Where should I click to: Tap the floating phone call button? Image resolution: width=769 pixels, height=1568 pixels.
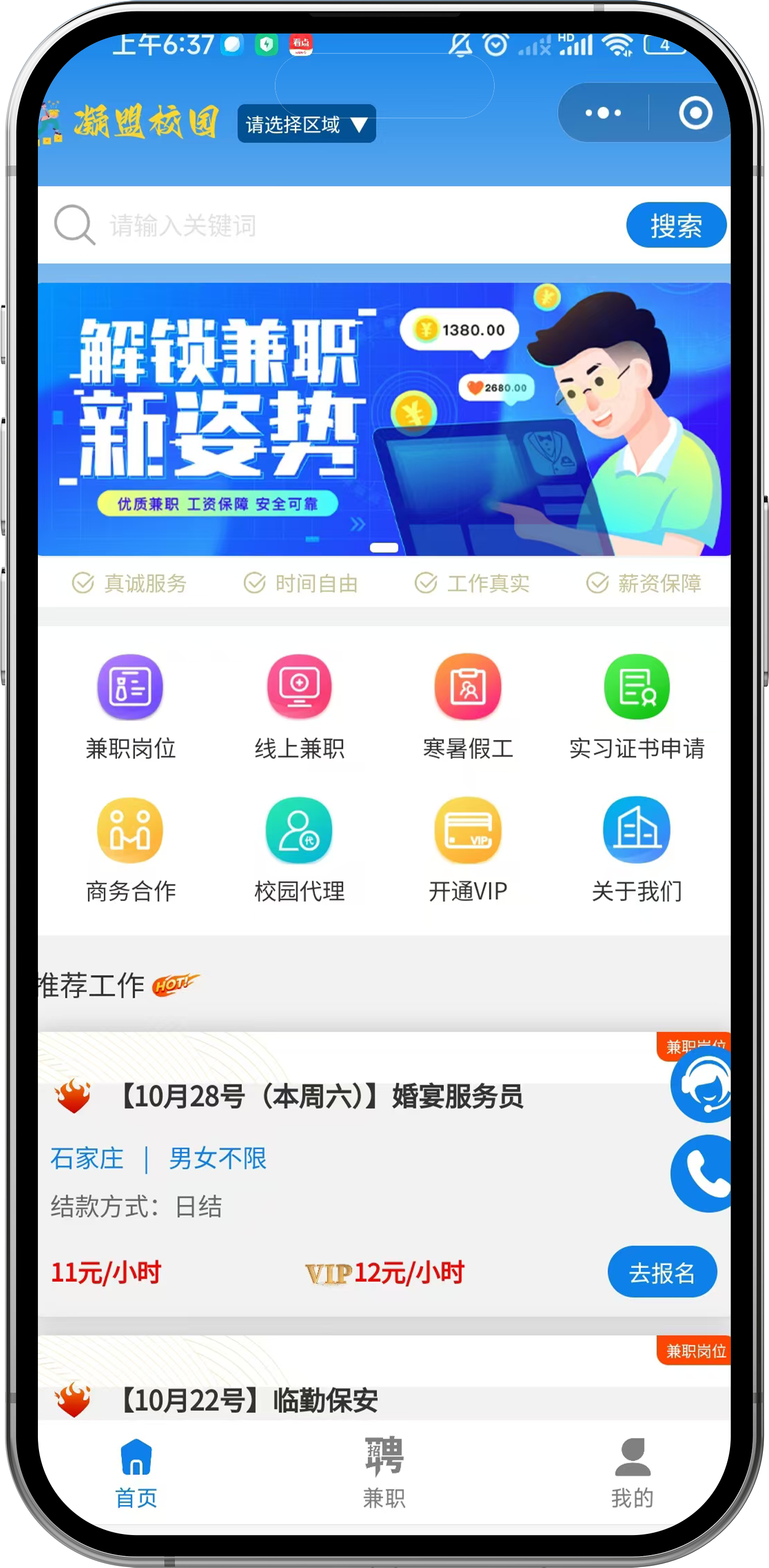pyautogui.click(x=702, y=1173)
